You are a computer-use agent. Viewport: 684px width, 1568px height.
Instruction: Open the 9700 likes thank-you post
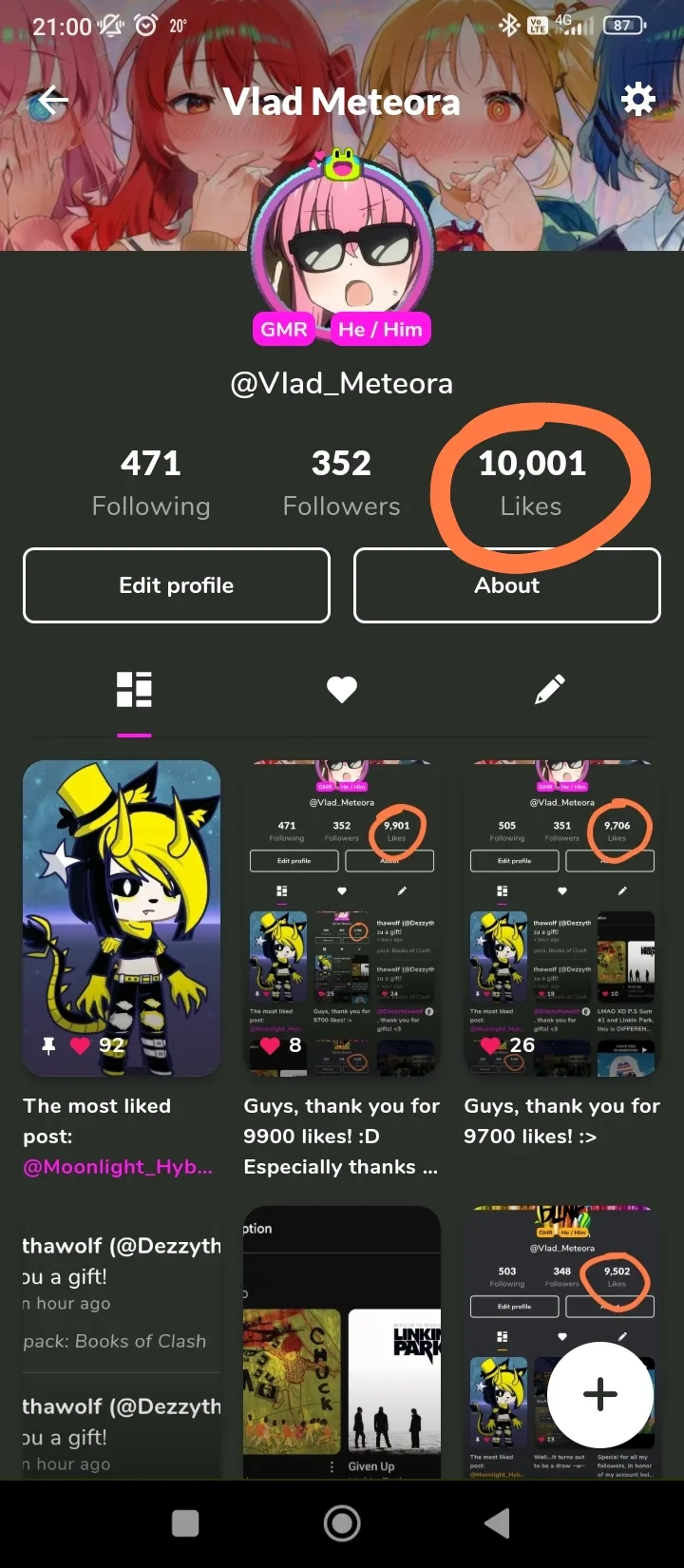pos(561,918)
